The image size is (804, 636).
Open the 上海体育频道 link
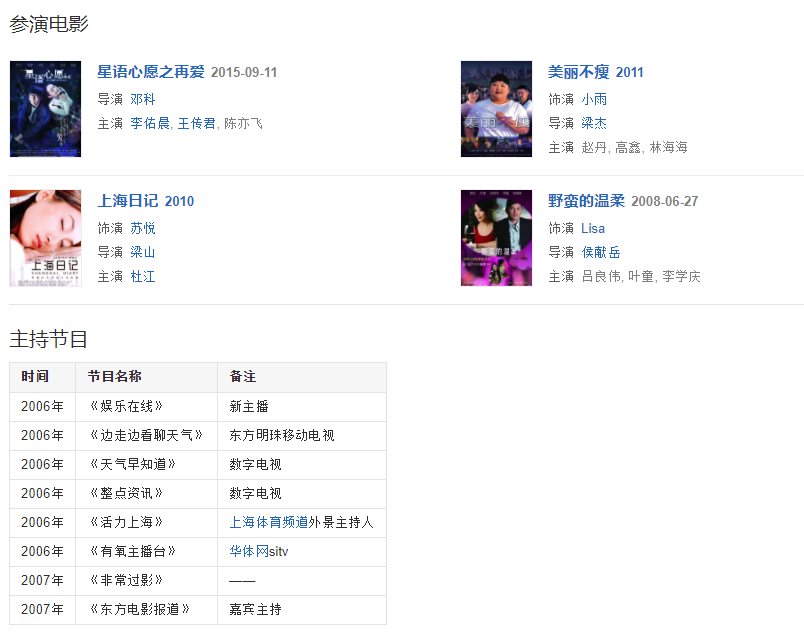click(269, 522)
